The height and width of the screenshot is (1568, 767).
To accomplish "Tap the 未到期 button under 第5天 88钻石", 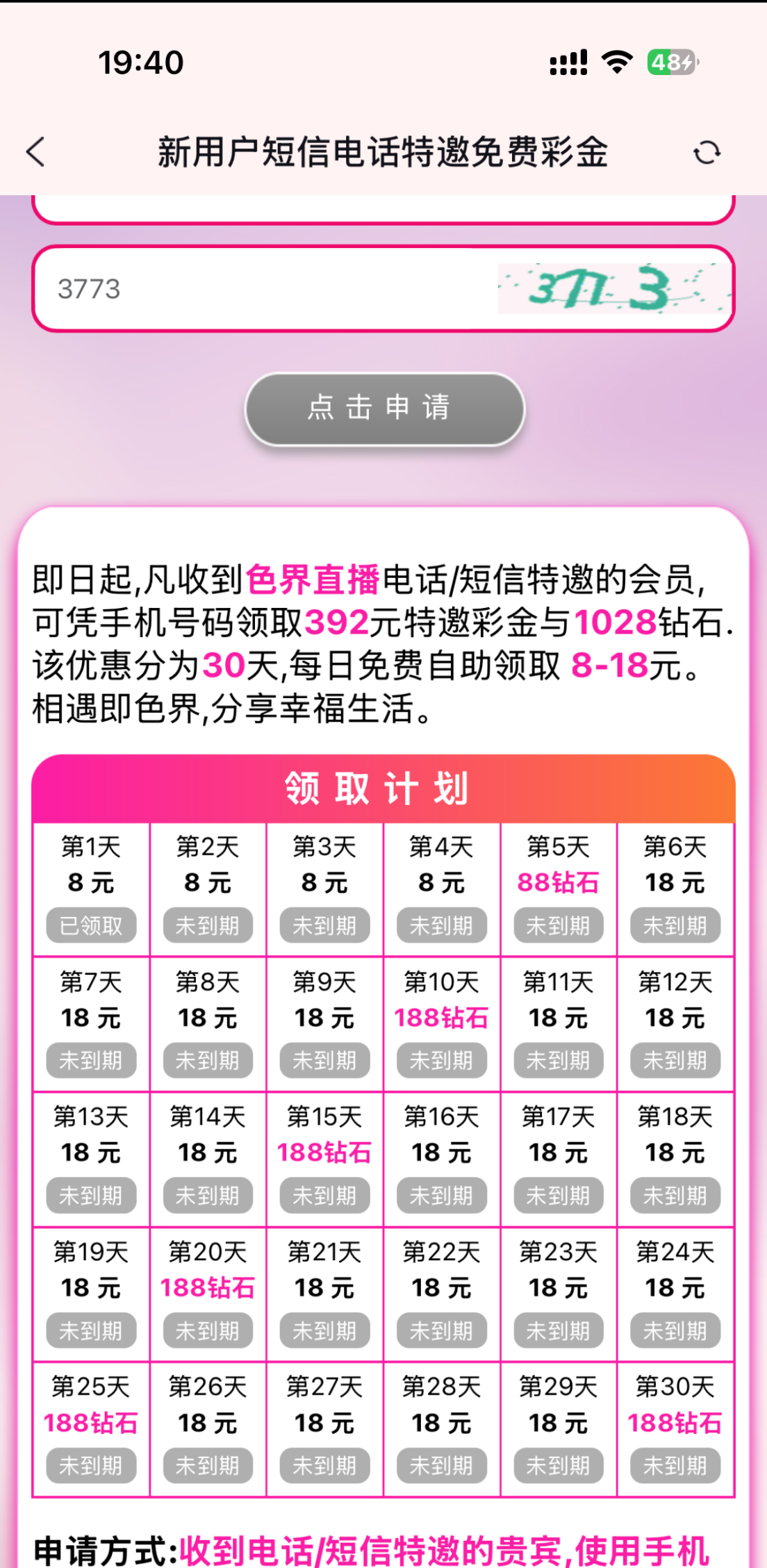I will (x=558, y=925).
